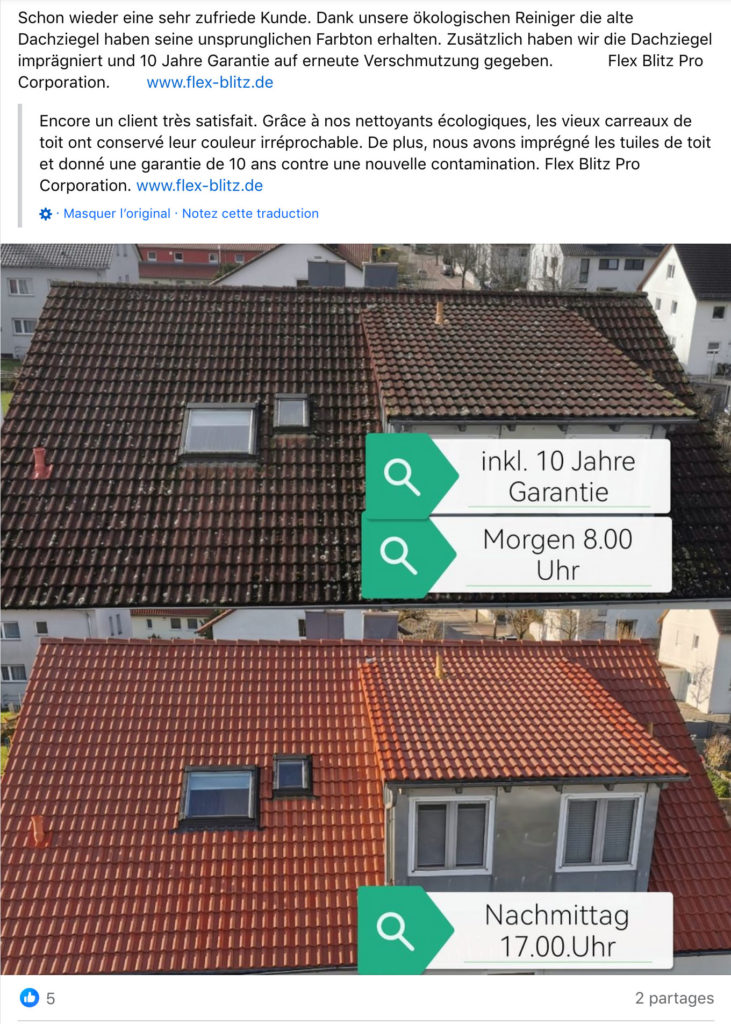Image resolution: width=731 pixels, height=1024 pixels.
Task: Tap the translation settings gear icon
Action: tap(45, 214)
